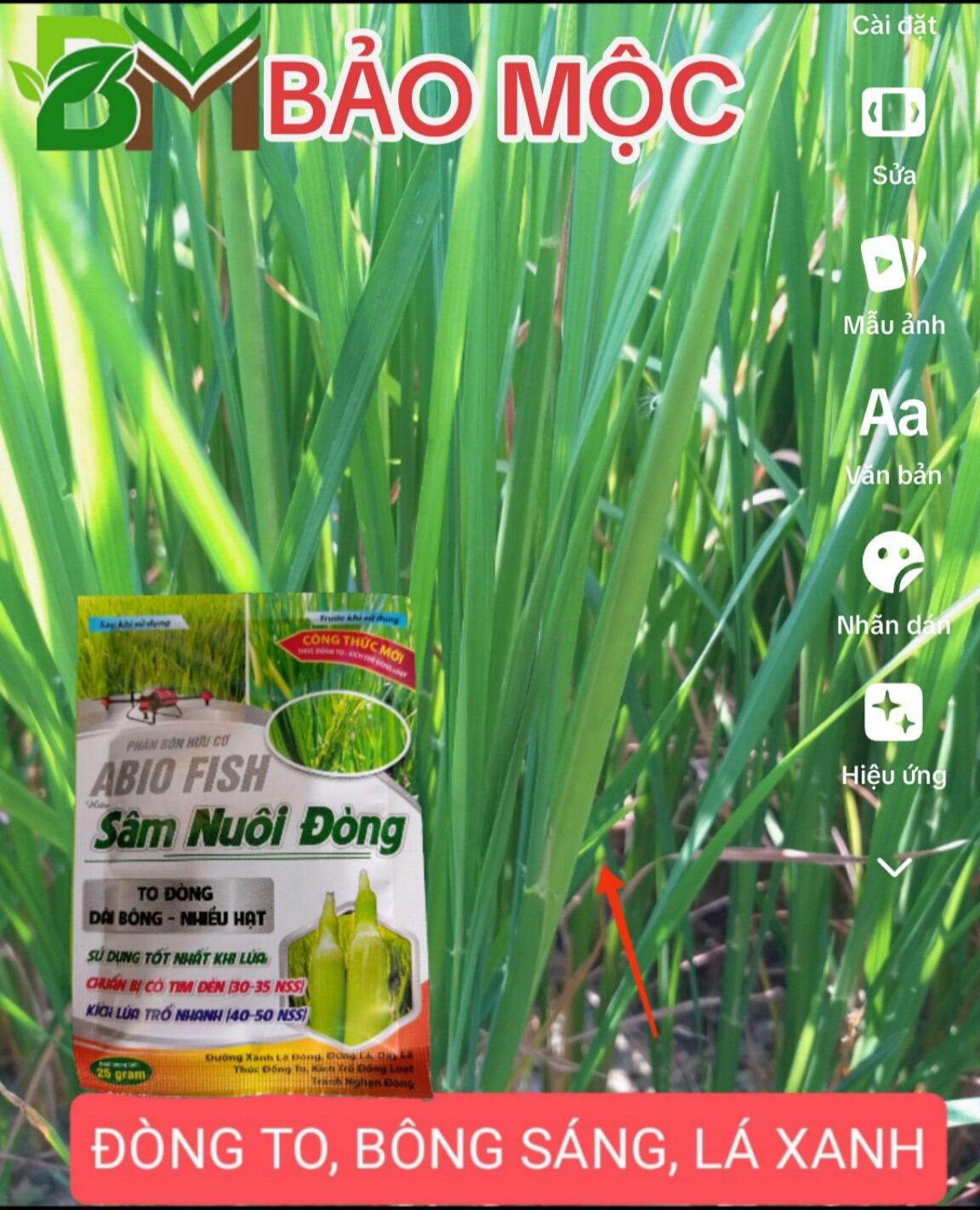Image resolution: width=980 pixels, height=1210 pixels.
Task: Apply effects with the Hiệu ứng tool
Action: pyautogui.click(x=893, y=713)
